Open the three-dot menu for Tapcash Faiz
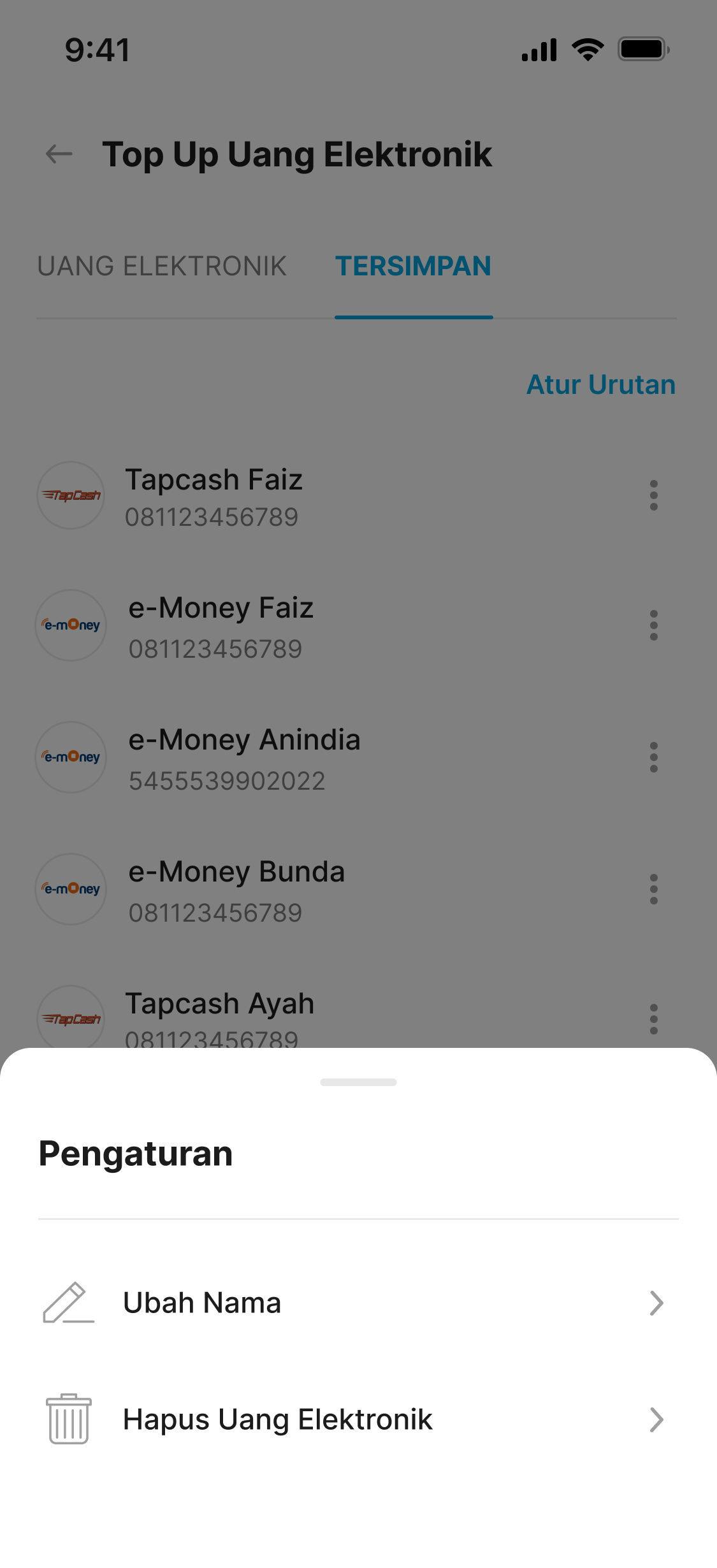 (x=653, y=495)
